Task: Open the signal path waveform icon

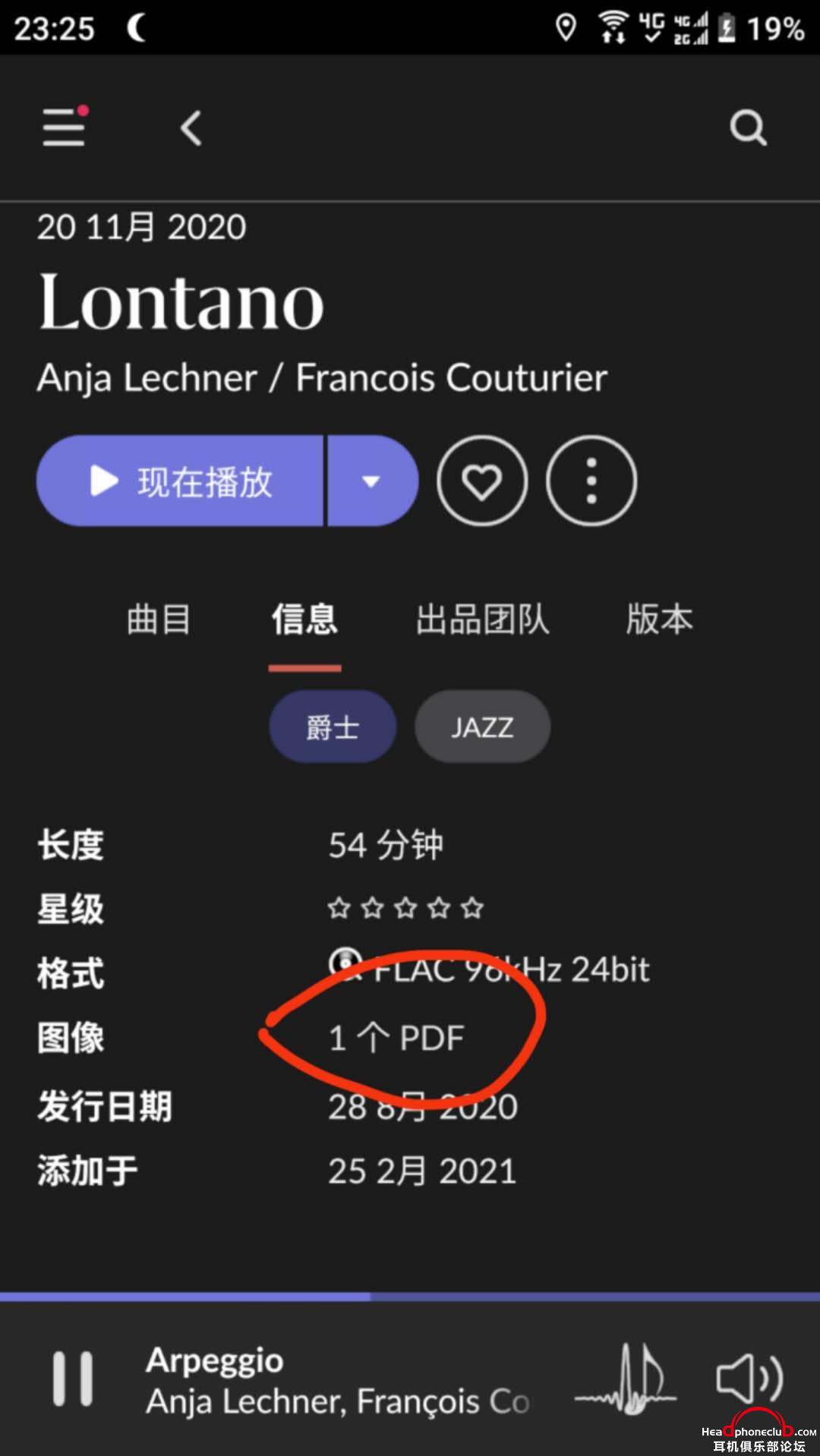Action: [626, 1379]
